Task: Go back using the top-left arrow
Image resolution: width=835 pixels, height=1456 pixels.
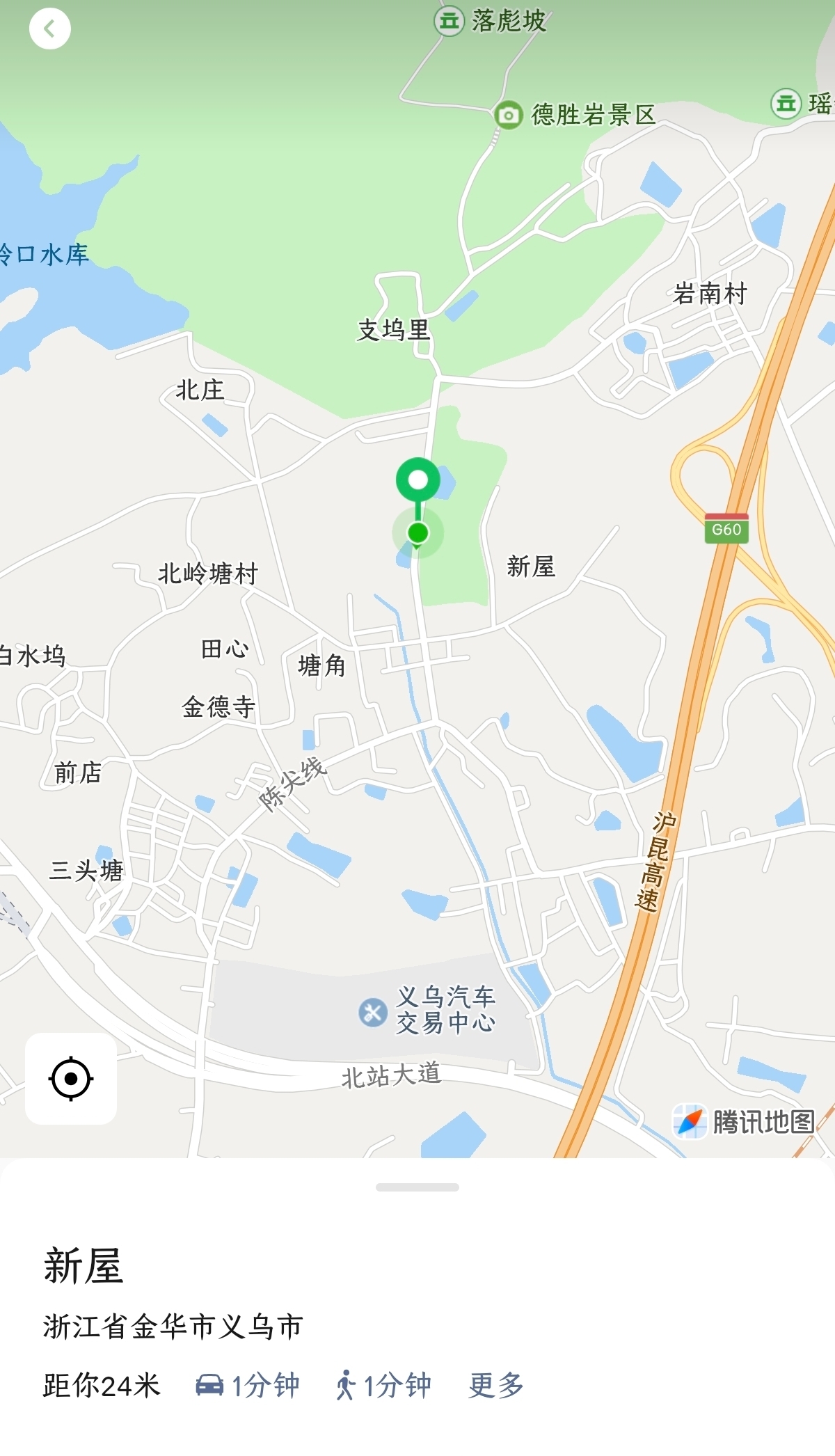Action: click(49, 29)
